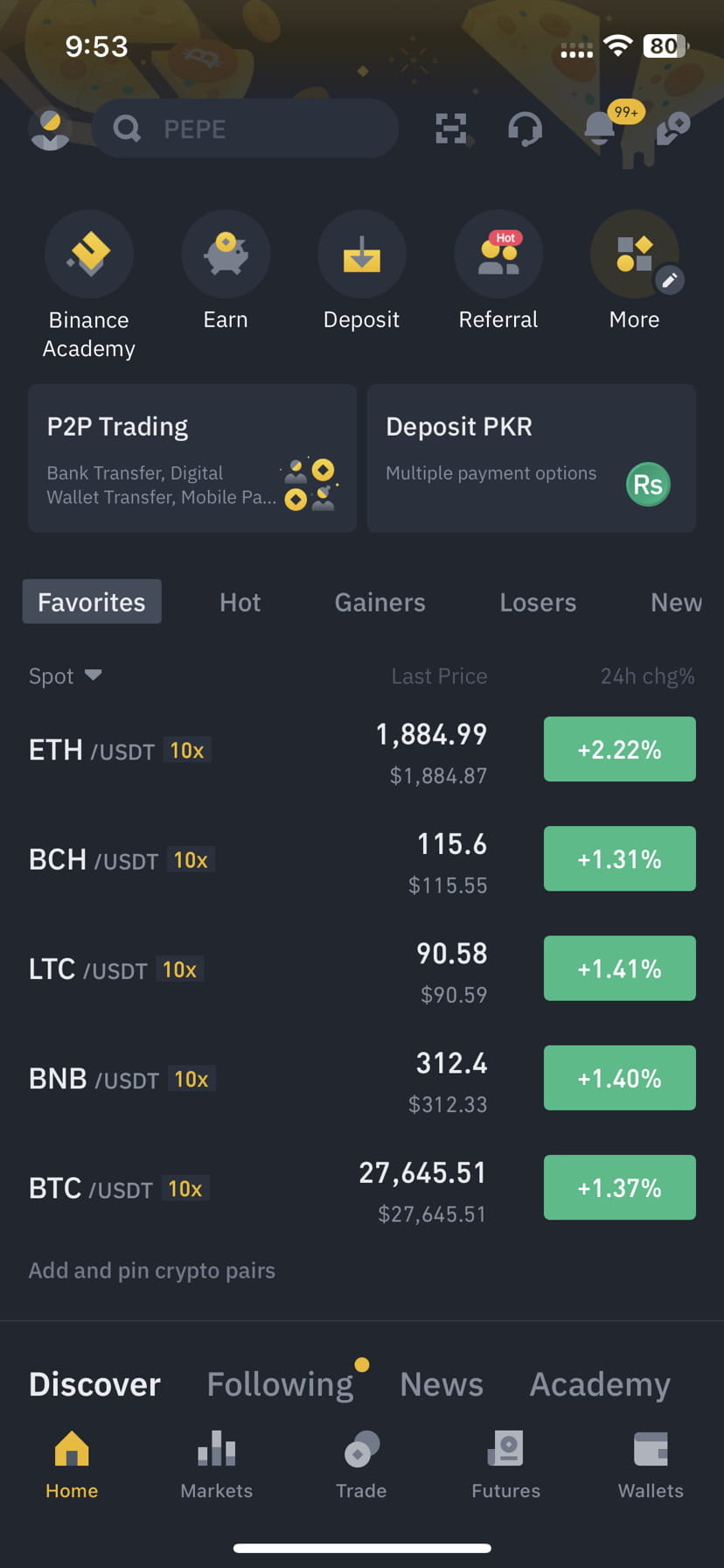Open P2P Trading card

pos(191,458)
